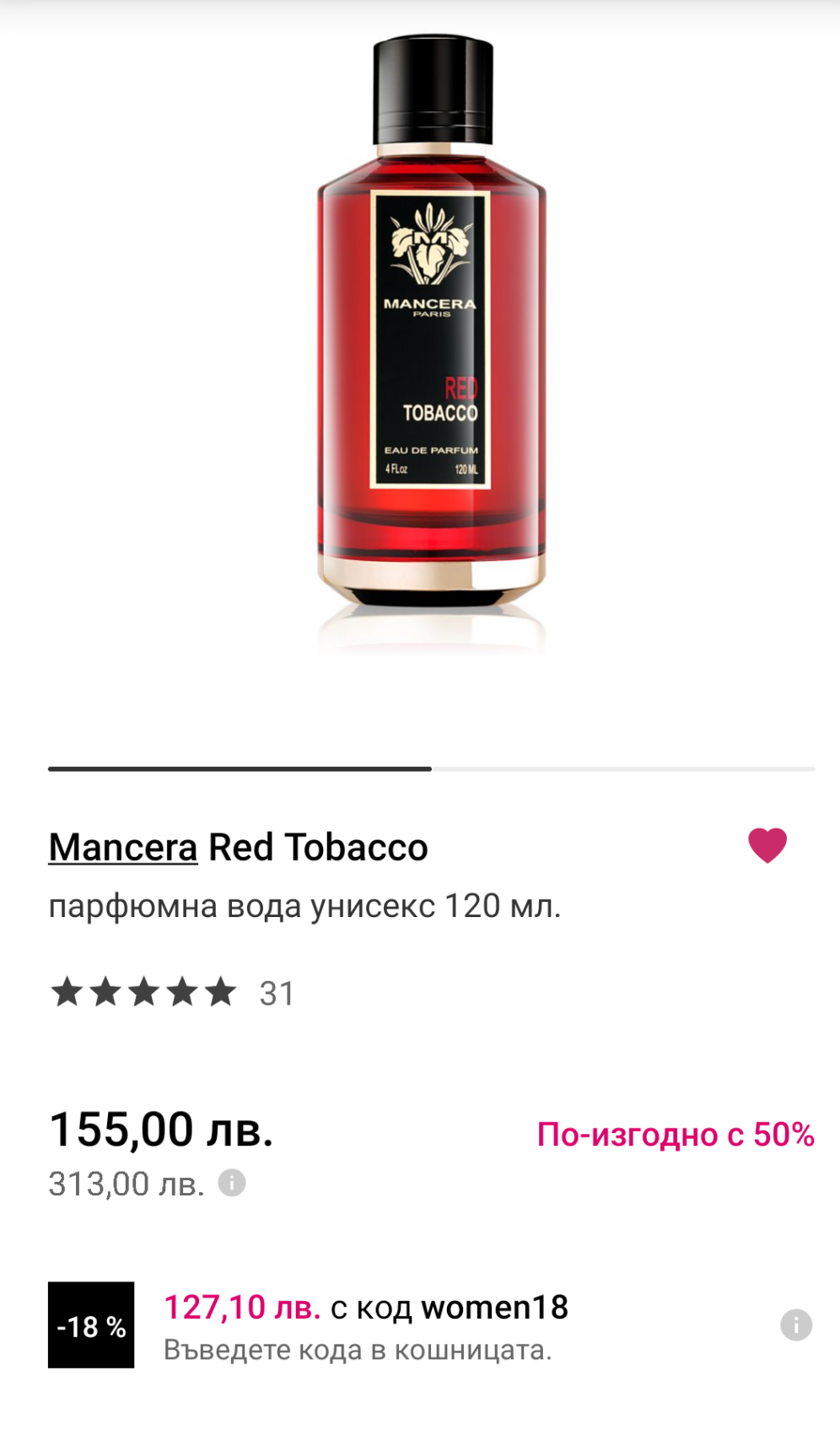Open the Mancera brand link
The width and height of the screenshot is (840, 1446).
(123, 848)
